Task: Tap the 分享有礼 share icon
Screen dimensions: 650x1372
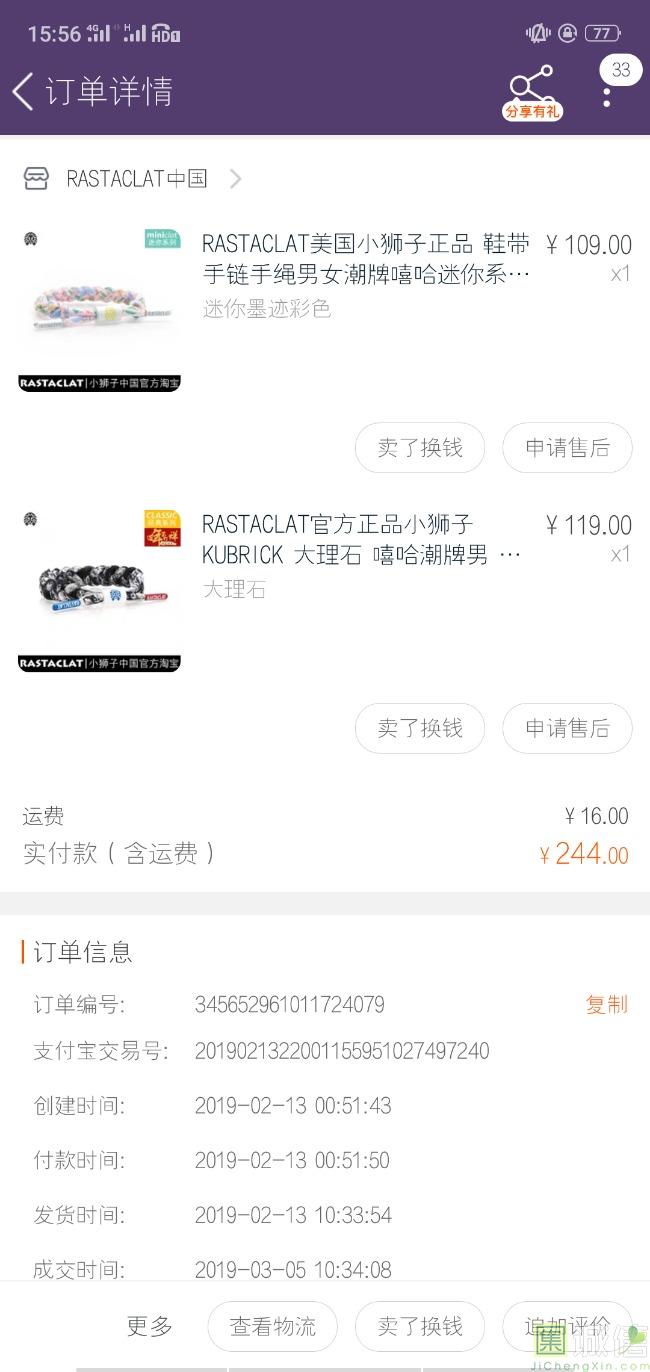Action: 531,92
